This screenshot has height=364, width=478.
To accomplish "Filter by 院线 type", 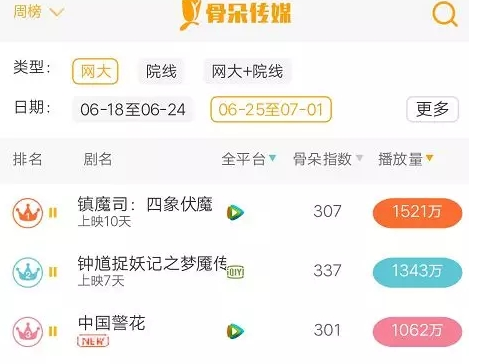I will coord(161,71).
